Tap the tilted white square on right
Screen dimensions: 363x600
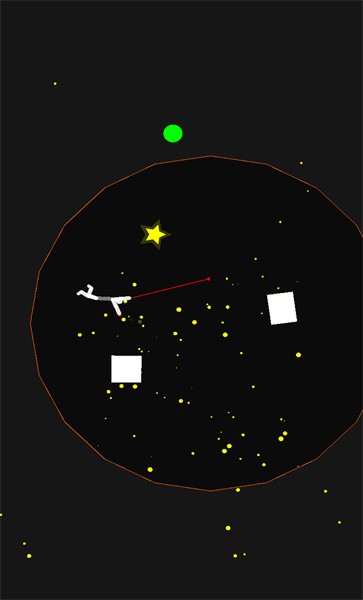pos(282,308)
